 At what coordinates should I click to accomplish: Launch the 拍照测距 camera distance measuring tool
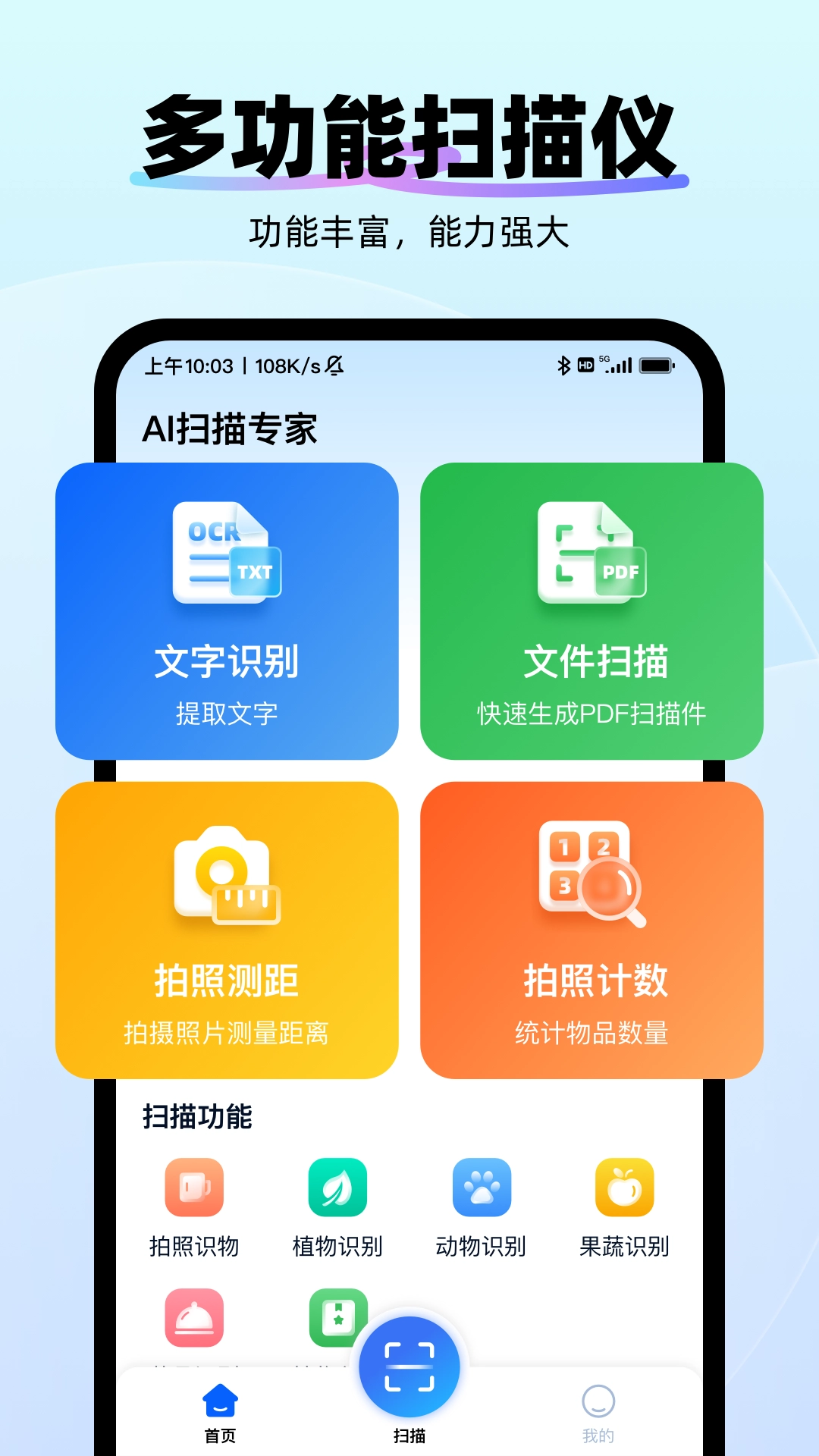pyautogui.click(x=227, y=933)
